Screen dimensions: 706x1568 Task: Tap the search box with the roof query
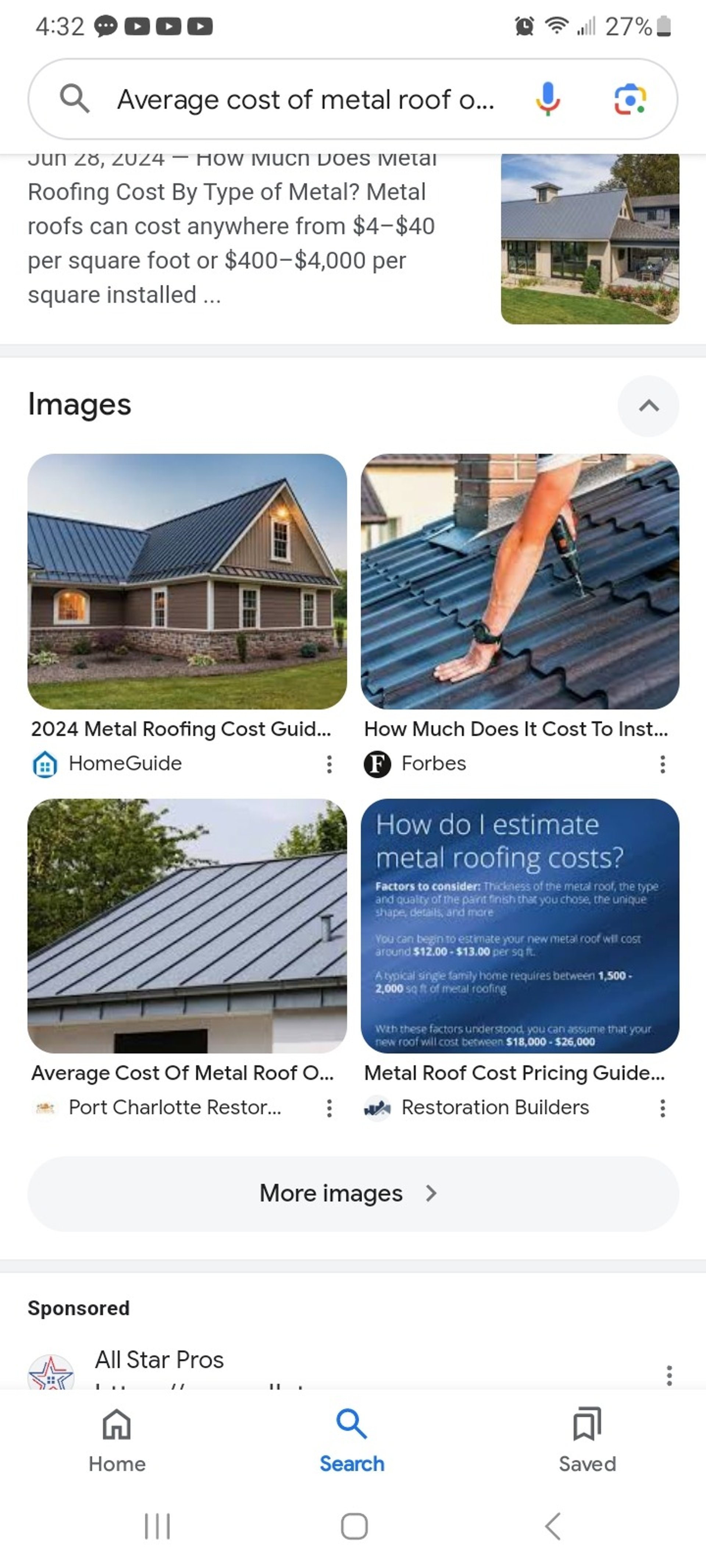coord(304,99)
